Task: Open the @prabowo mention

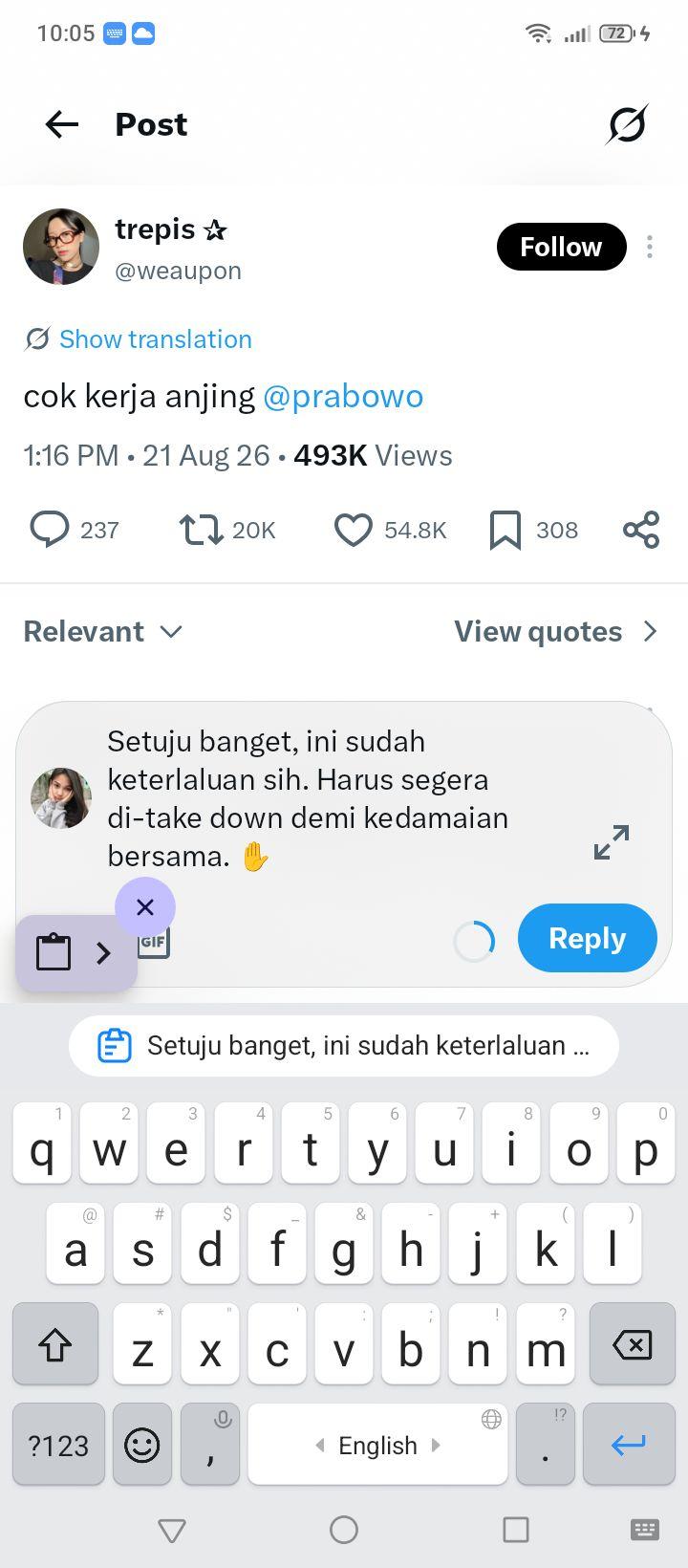Action: (343, 396)
